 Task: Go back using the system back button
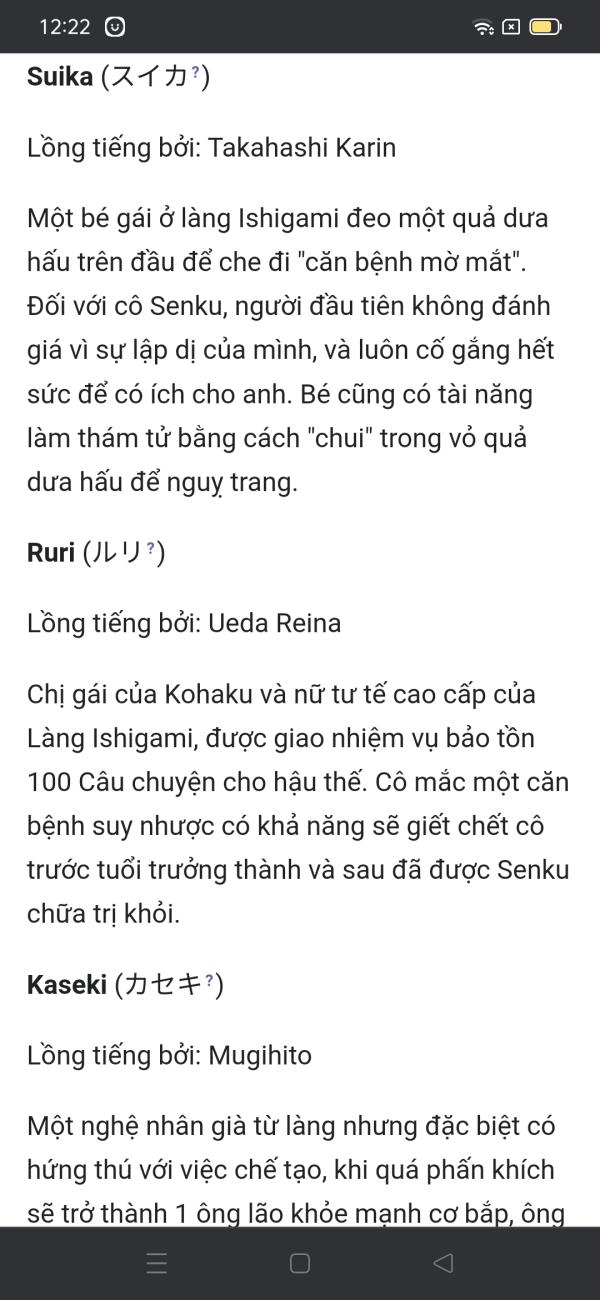click(443, 1263)
